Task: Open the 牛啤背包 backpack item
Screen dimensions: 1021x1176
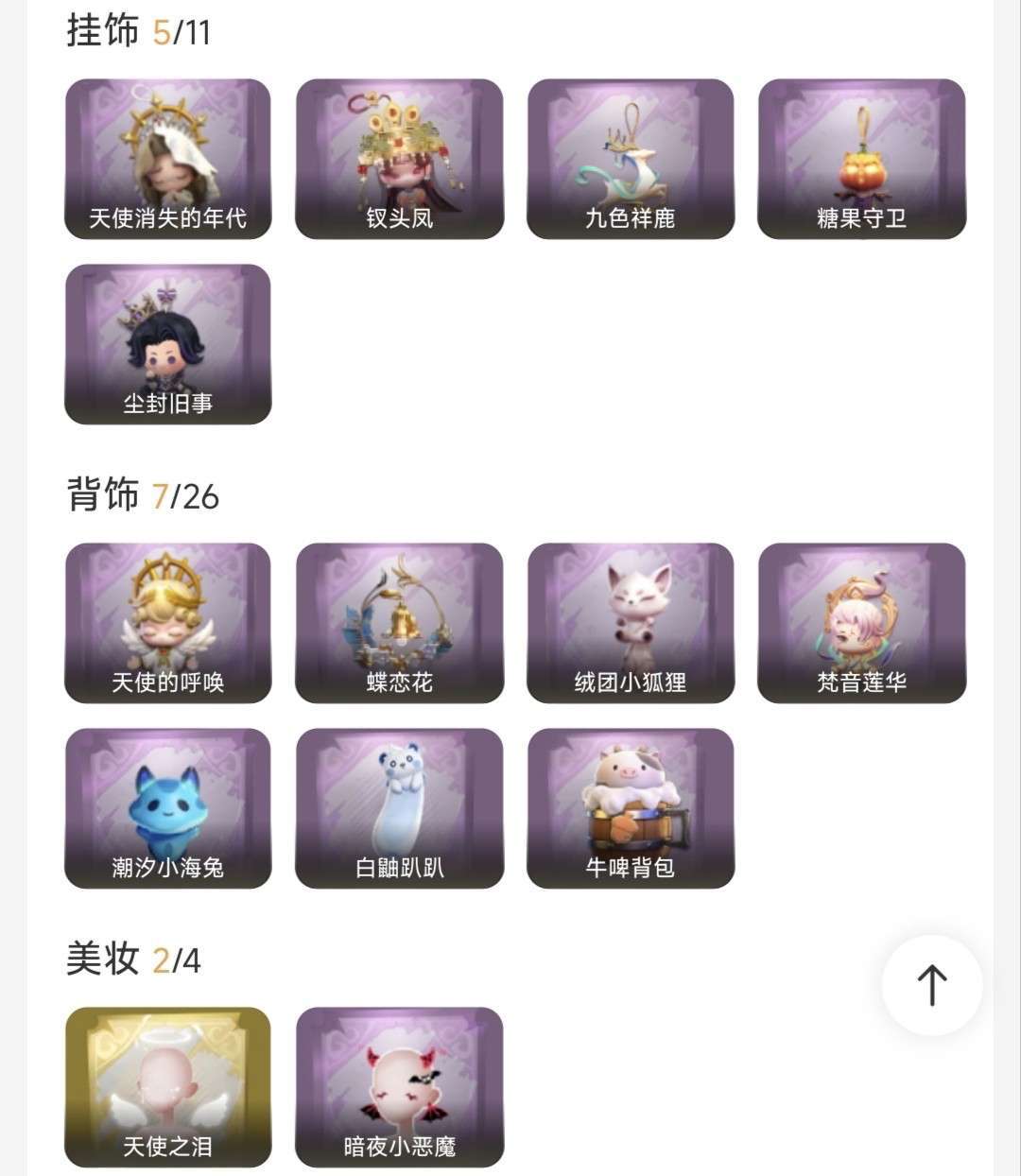Action: [631, 808]
